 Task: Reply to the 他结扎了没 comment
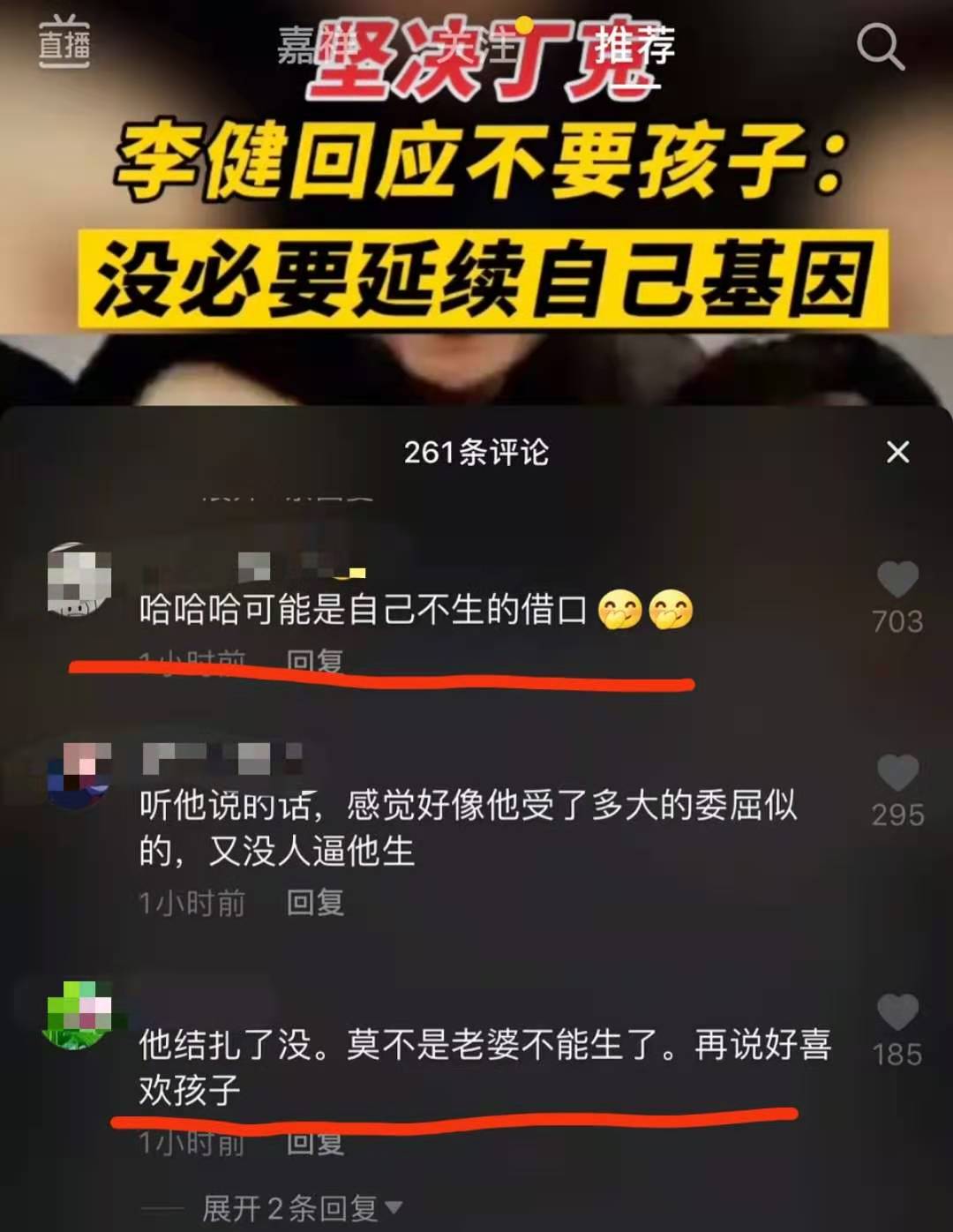tap(315, 1143)
